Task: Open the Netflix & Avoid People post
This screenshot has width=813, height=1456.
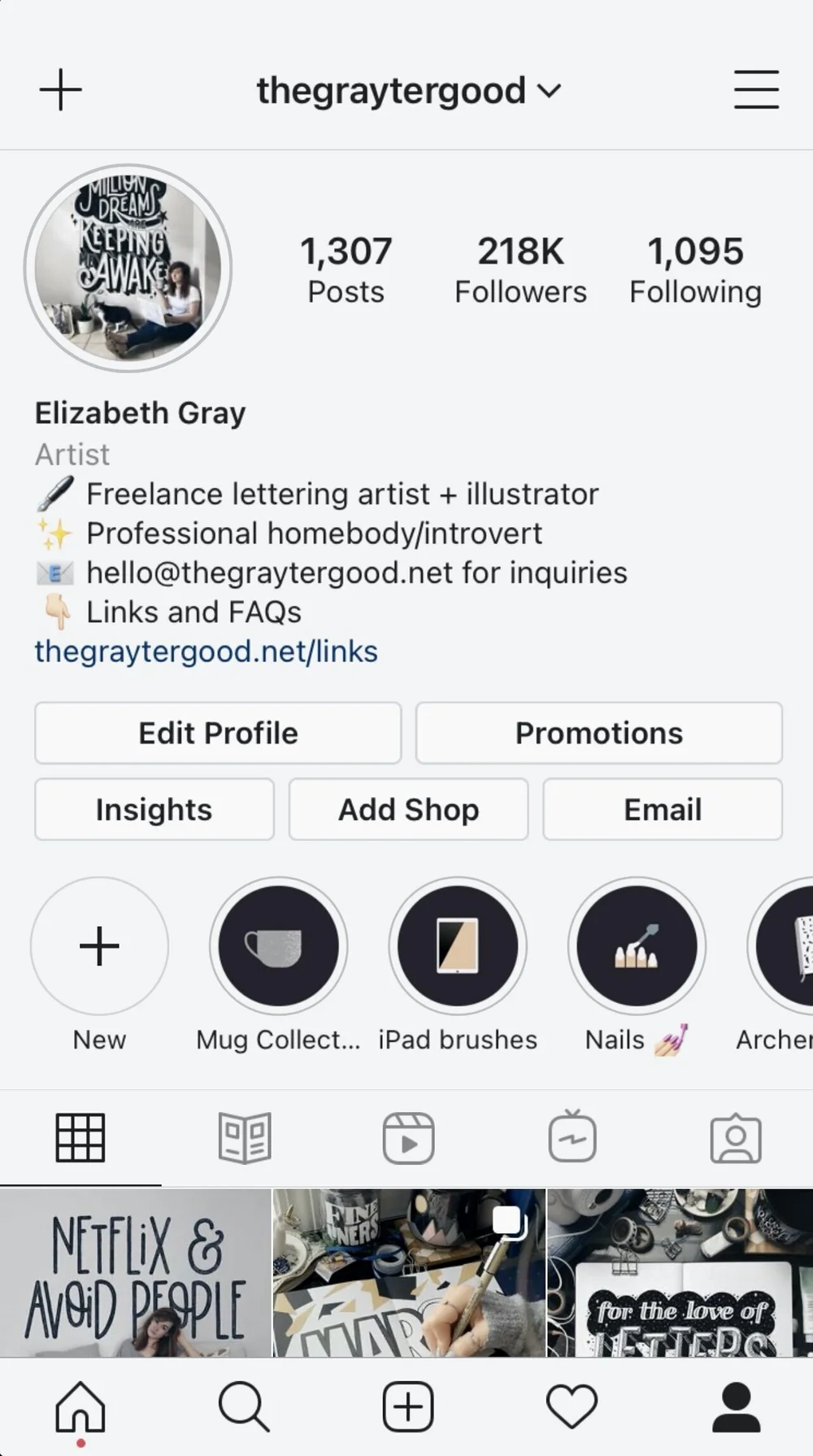Action: coord(135,1273)
